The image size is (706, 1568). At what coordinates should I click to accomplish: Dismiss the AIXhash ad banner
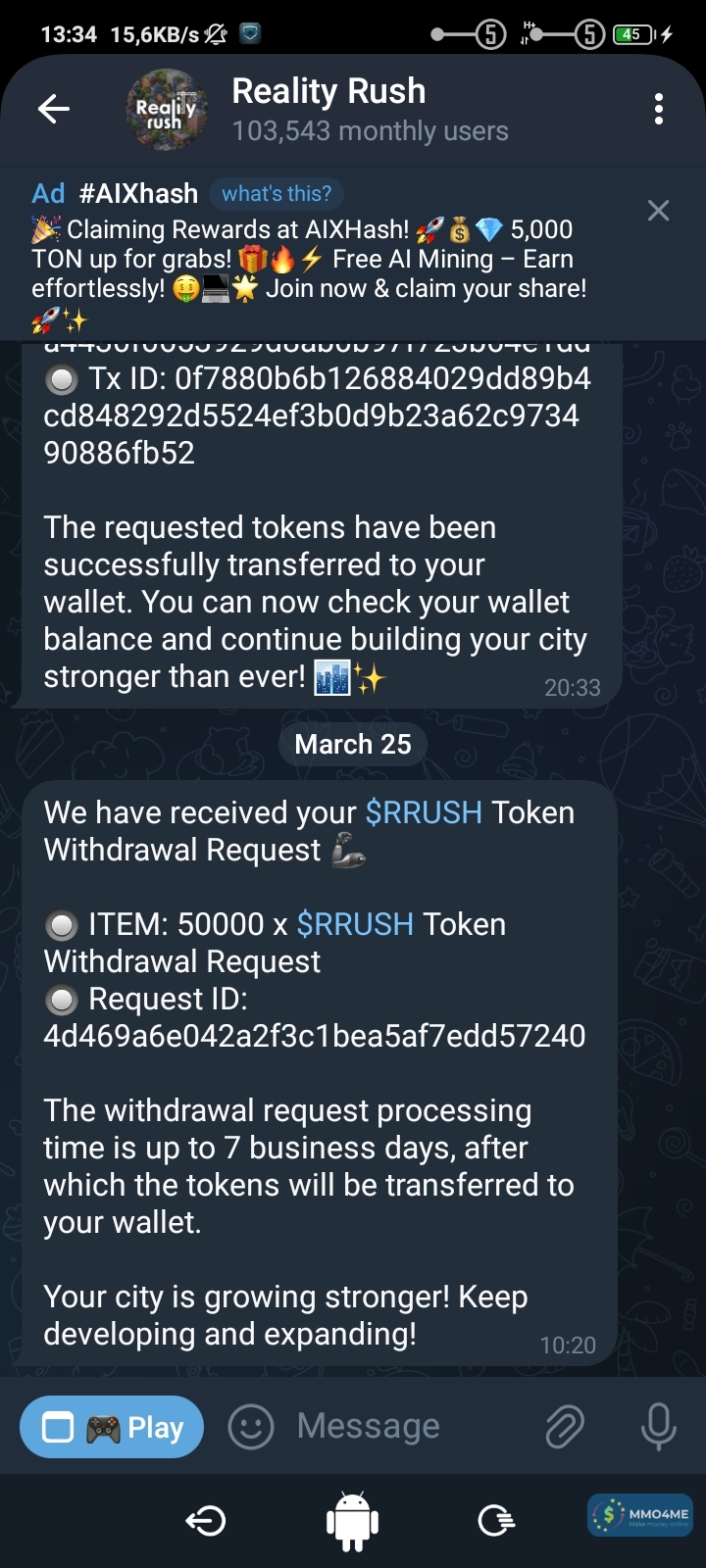pos(659,211)
